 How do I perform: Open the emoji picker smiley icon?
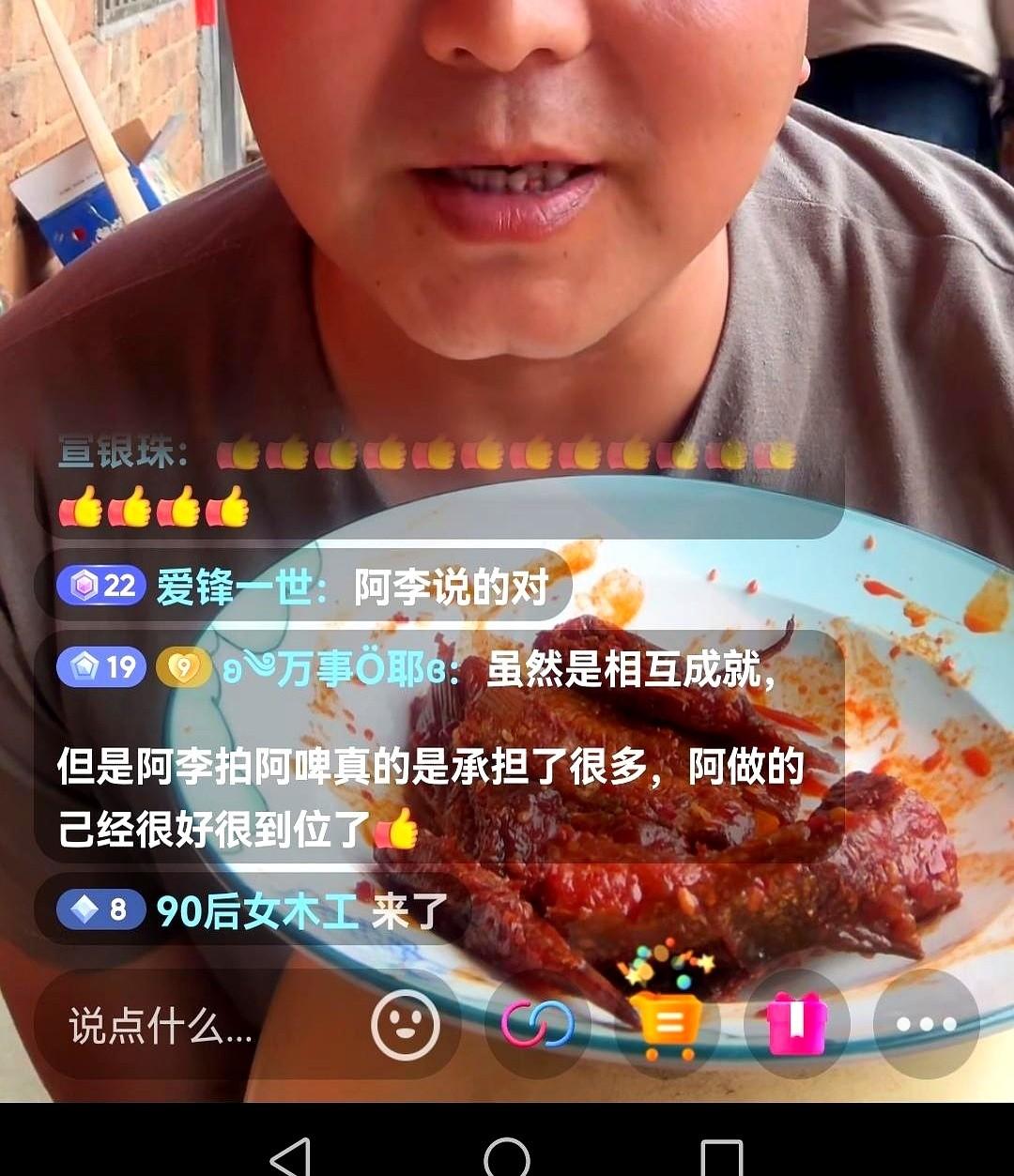(404, 1026)
